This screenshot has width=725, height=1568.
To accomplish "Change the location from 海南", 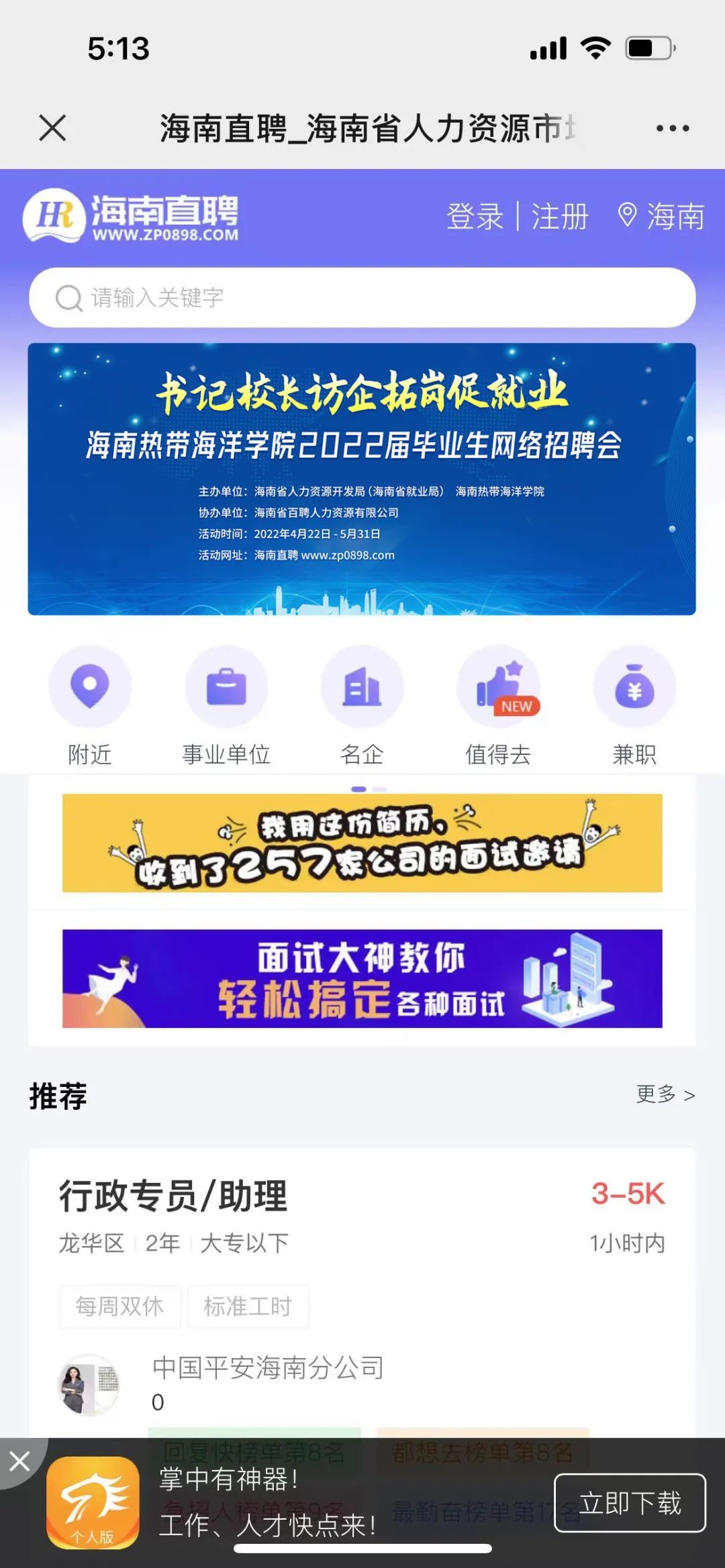I will click(x=662, y=216).
